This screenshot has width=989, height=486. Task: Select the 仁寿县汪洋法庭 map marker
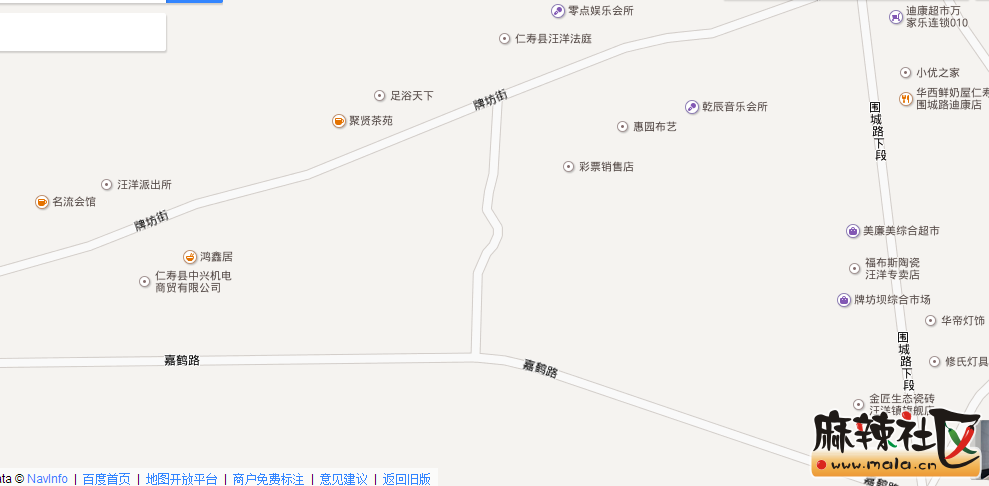click(x=504, y=39)
